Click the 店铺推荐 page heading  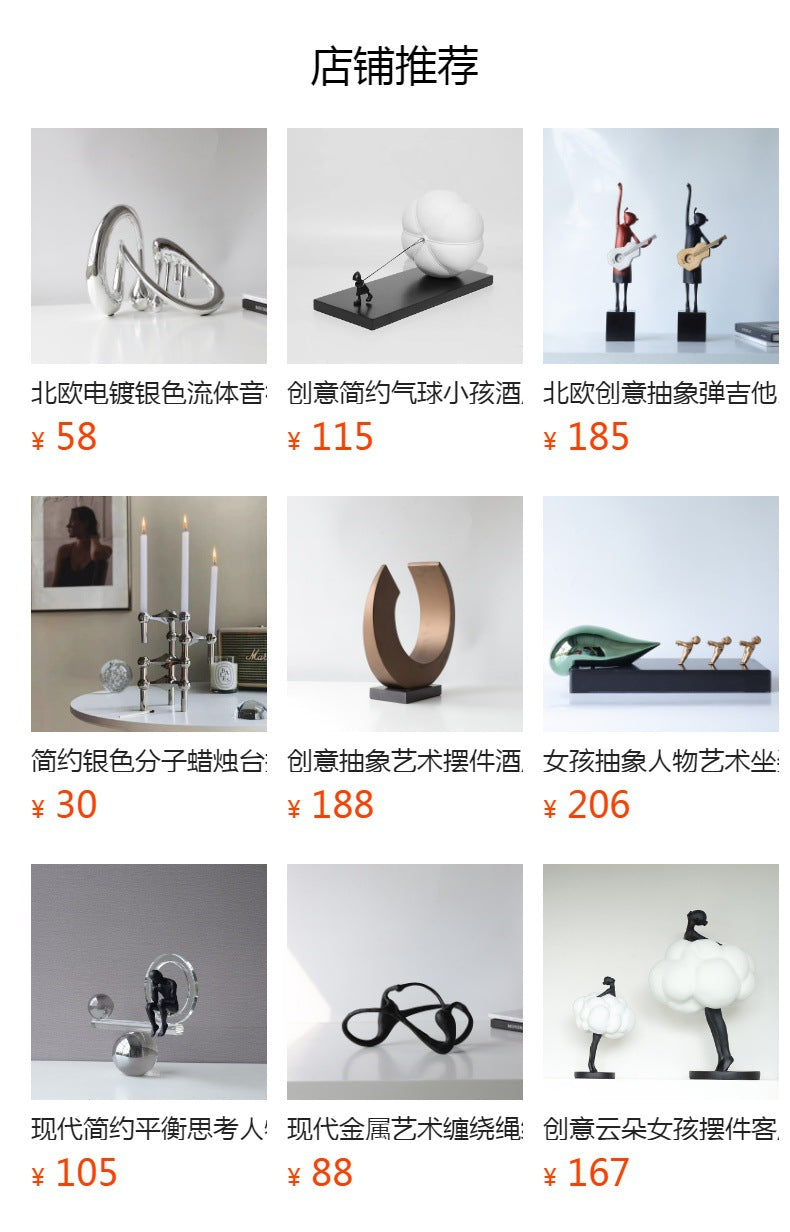coord(395,63)
